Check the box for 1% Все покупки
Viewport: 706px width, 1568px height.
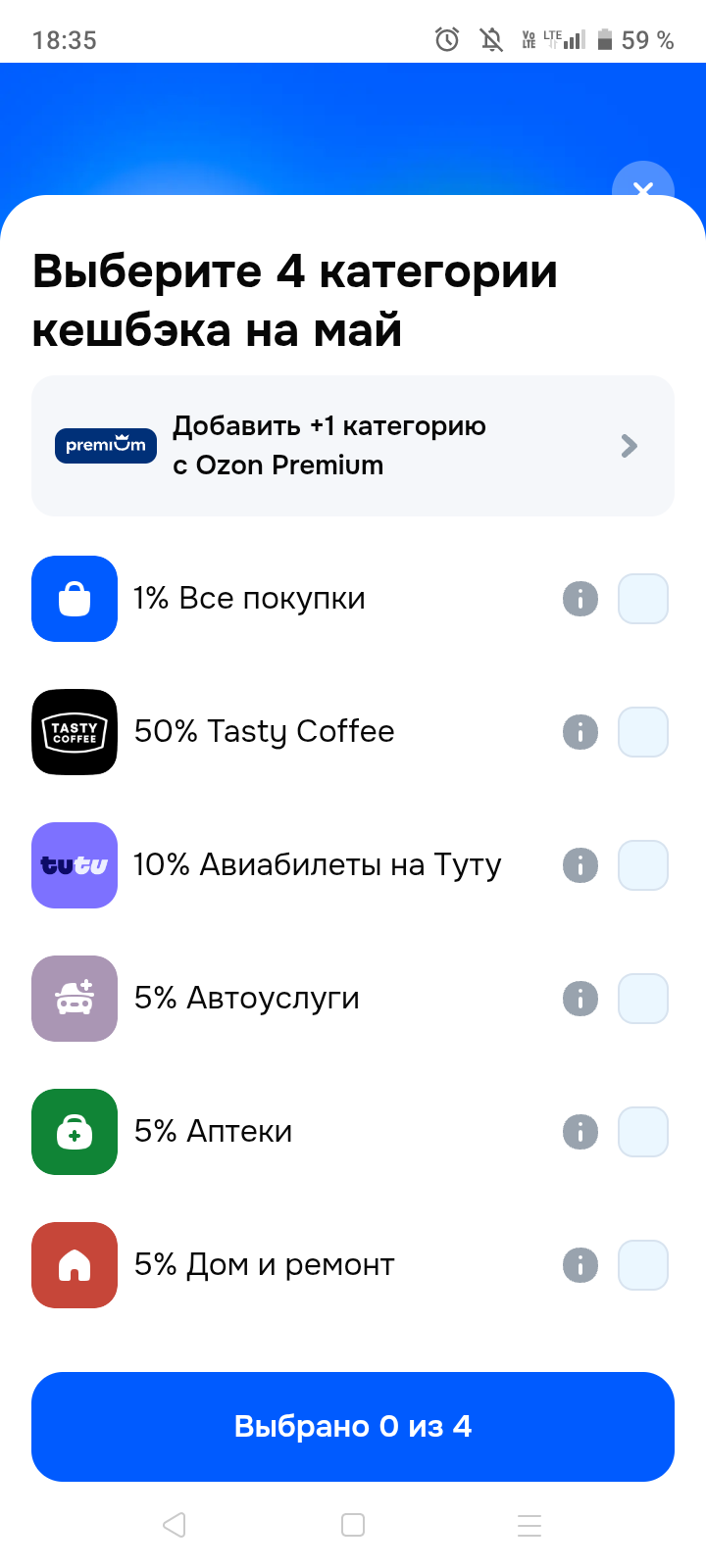pos(643,599)
